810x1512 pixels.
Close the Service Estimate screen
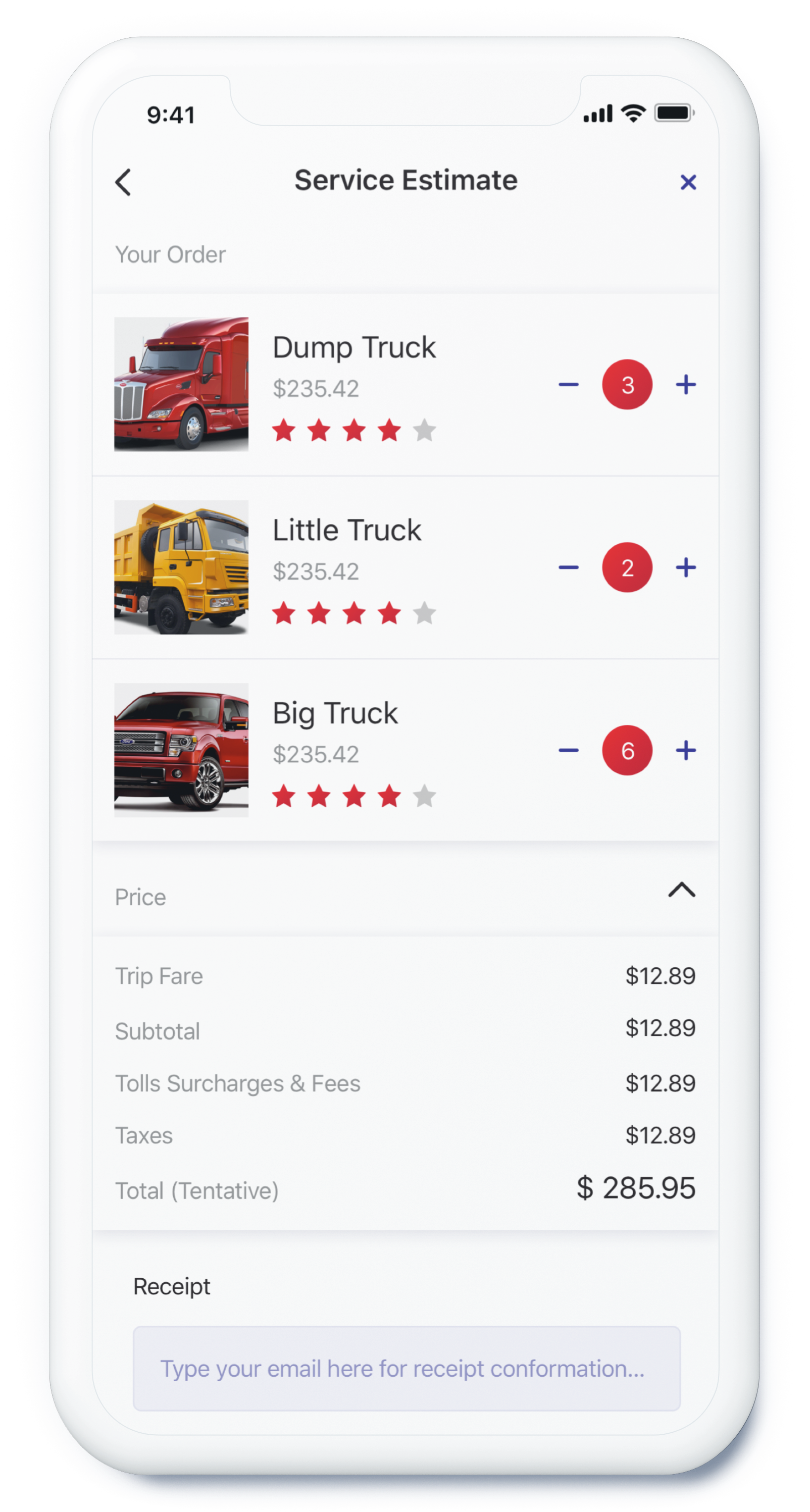coord(688,183)
